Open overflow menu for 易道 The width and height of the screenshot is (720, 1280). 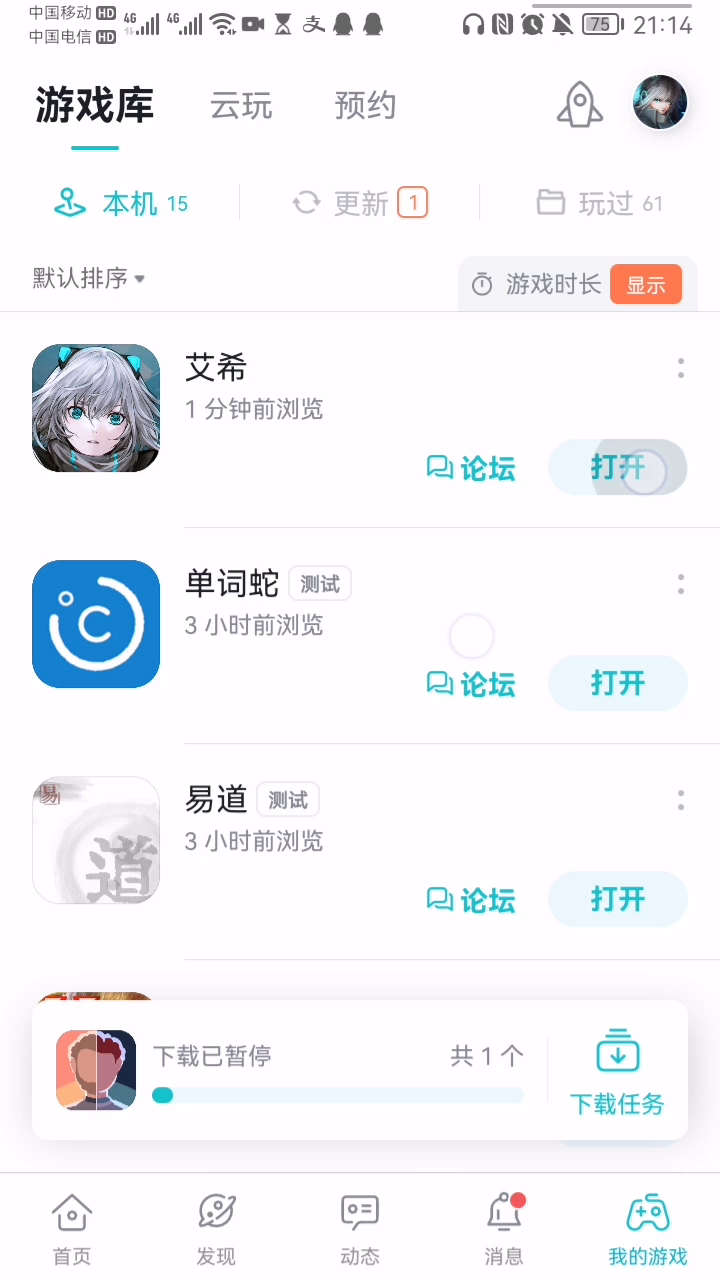click(681, 800)
